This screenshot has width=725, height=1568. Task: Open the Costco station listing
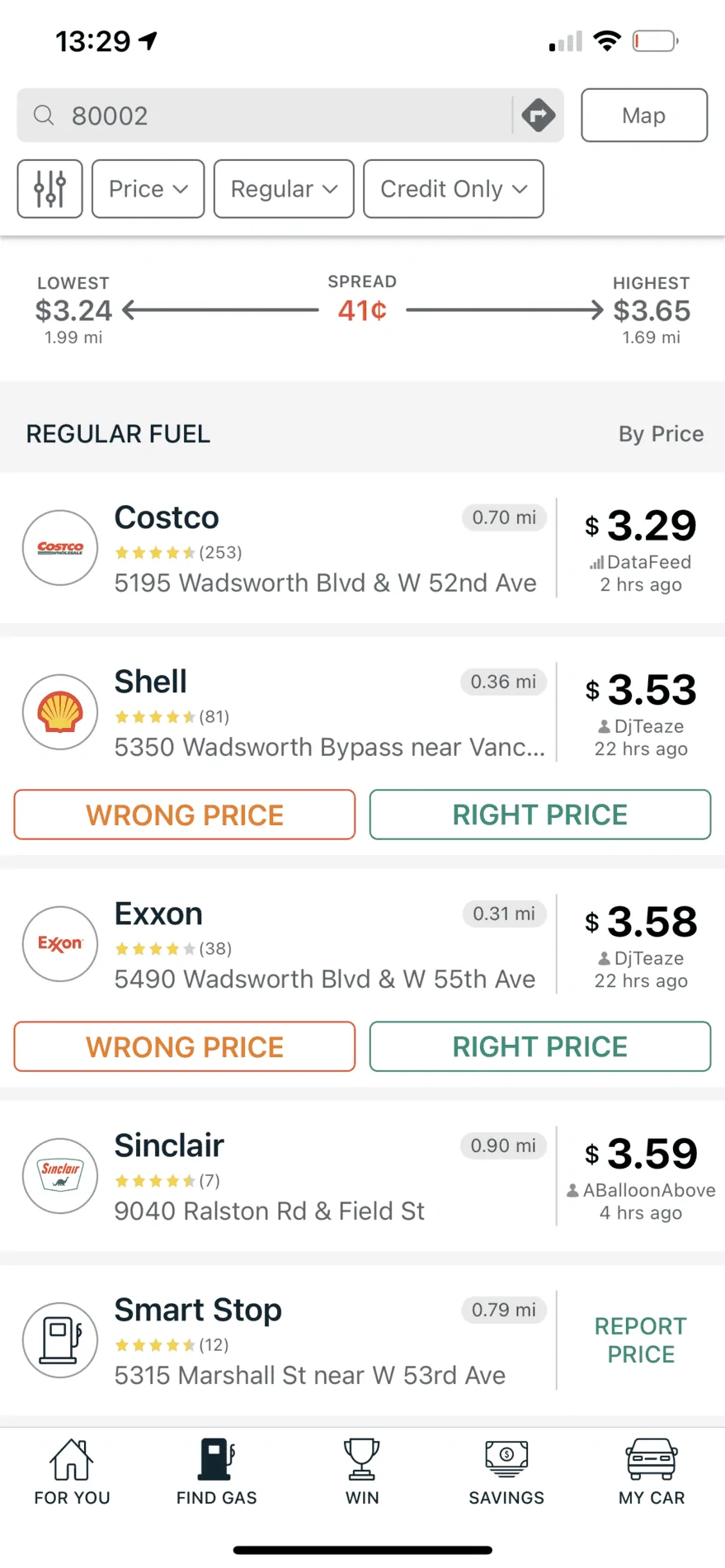coord(362,548)
